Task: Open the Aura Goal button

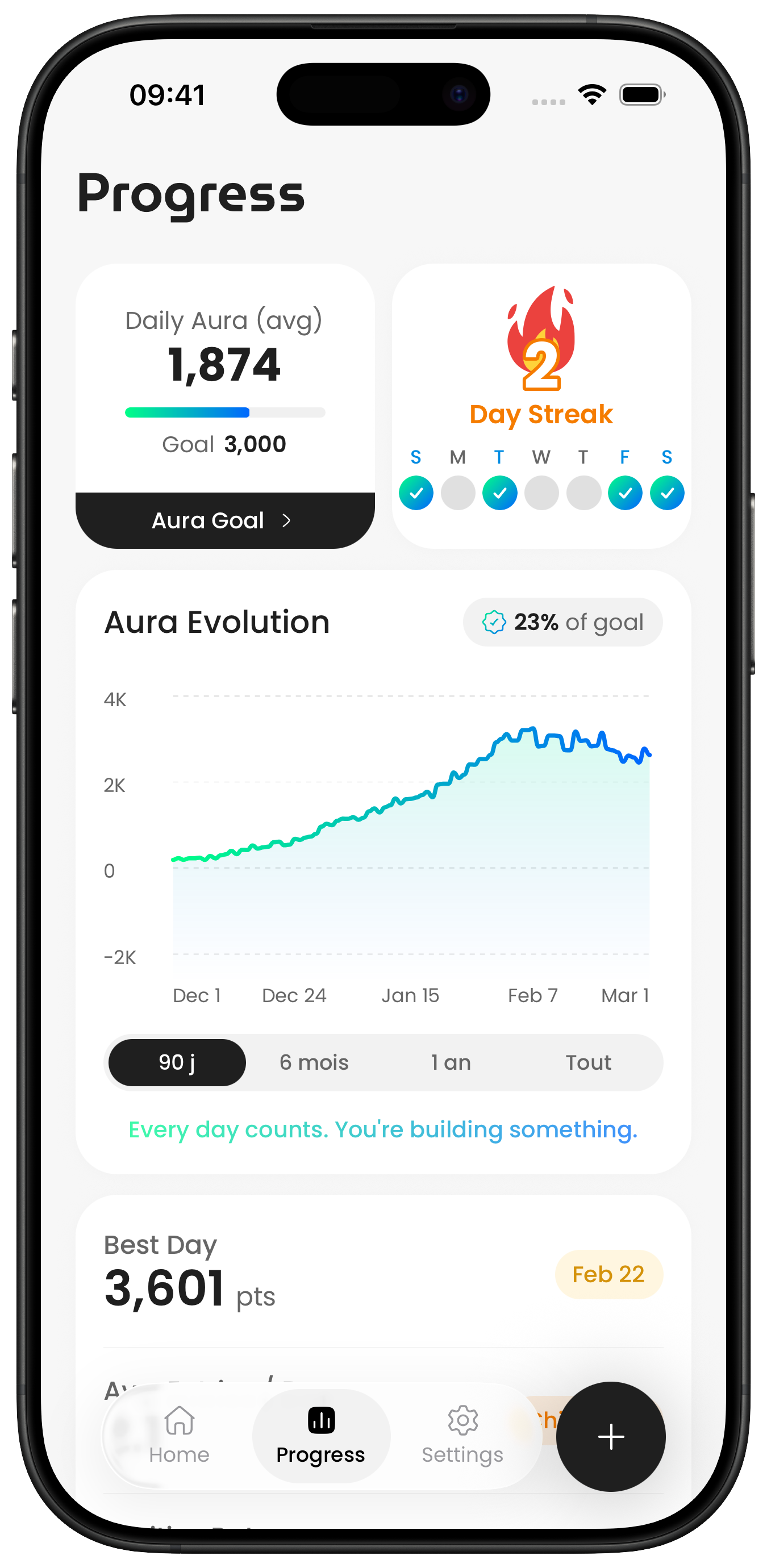Action: (224, 520)
